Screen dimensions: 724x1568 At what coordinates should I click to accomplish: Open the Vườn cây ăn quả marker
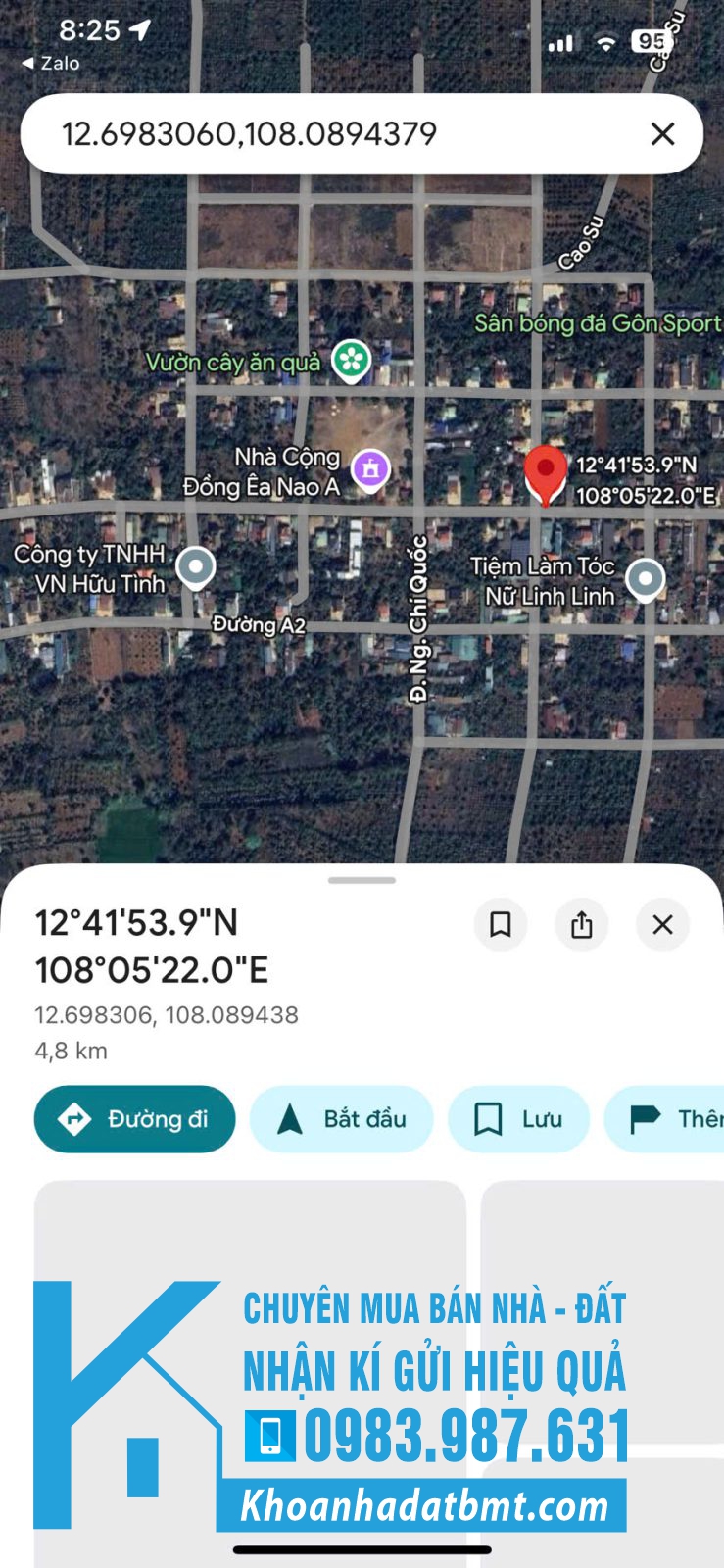click(x=351, y=360)
